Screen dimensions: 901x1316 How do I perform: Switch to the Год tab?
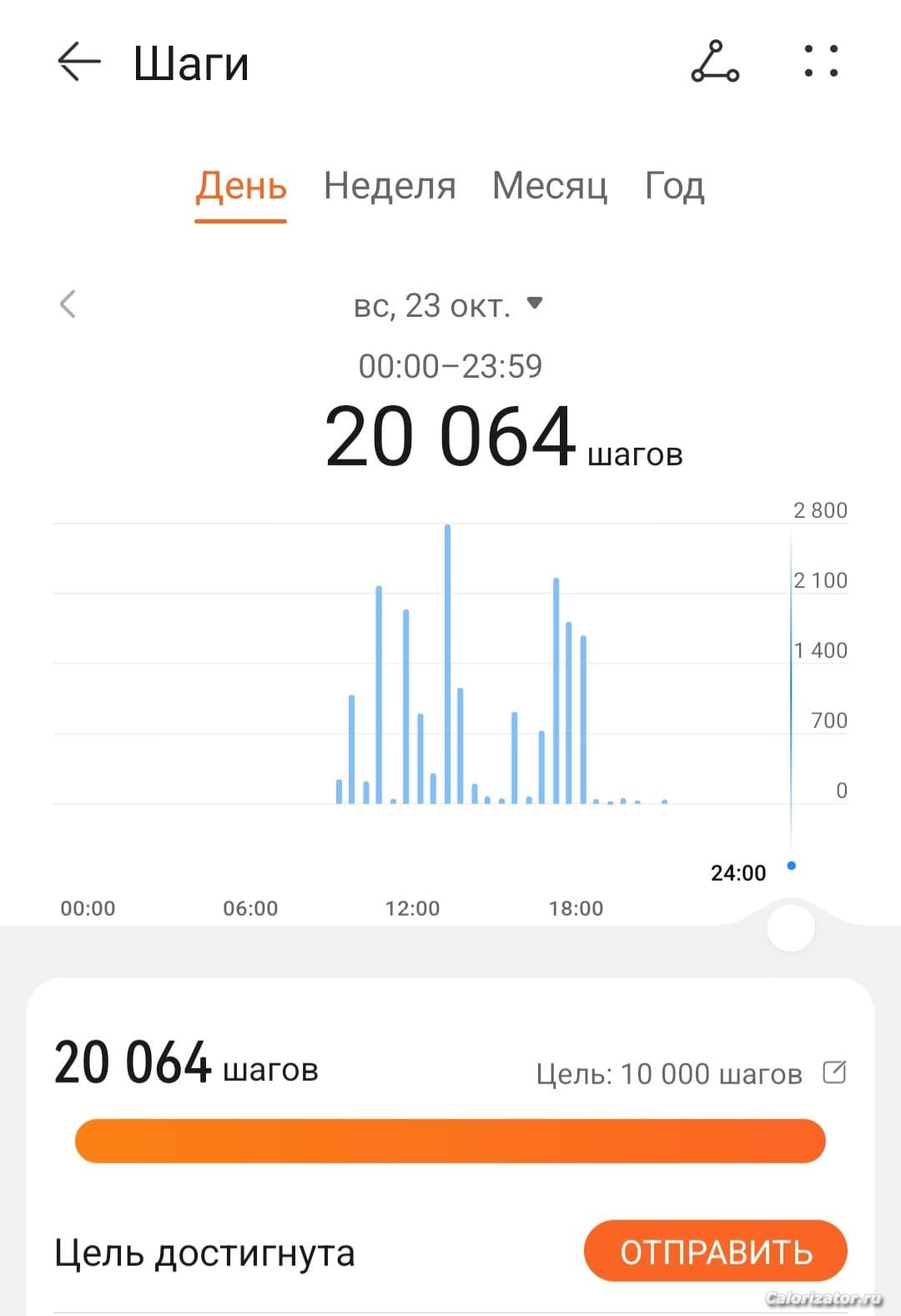coord(674,186)
